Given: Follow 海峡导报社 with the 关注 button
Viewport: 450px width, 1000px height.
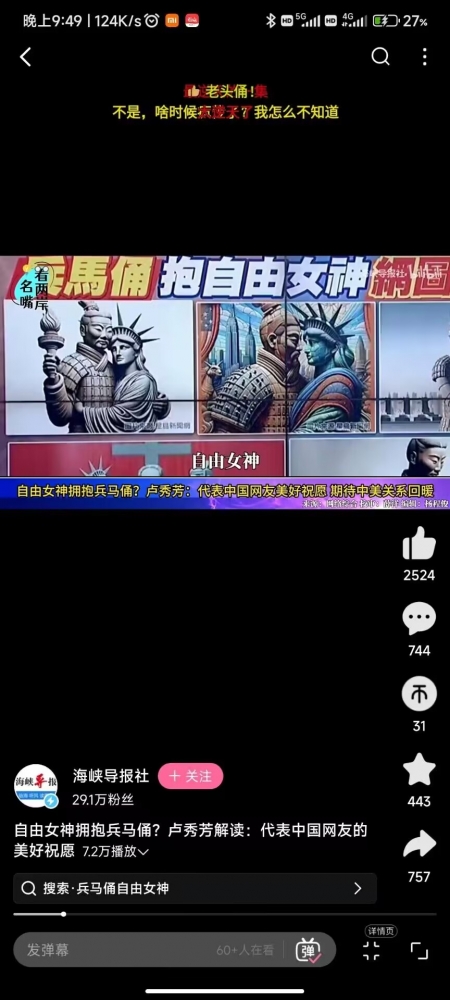Looking at the screenshot, I should pyautogui.click(x=191, y=776).
